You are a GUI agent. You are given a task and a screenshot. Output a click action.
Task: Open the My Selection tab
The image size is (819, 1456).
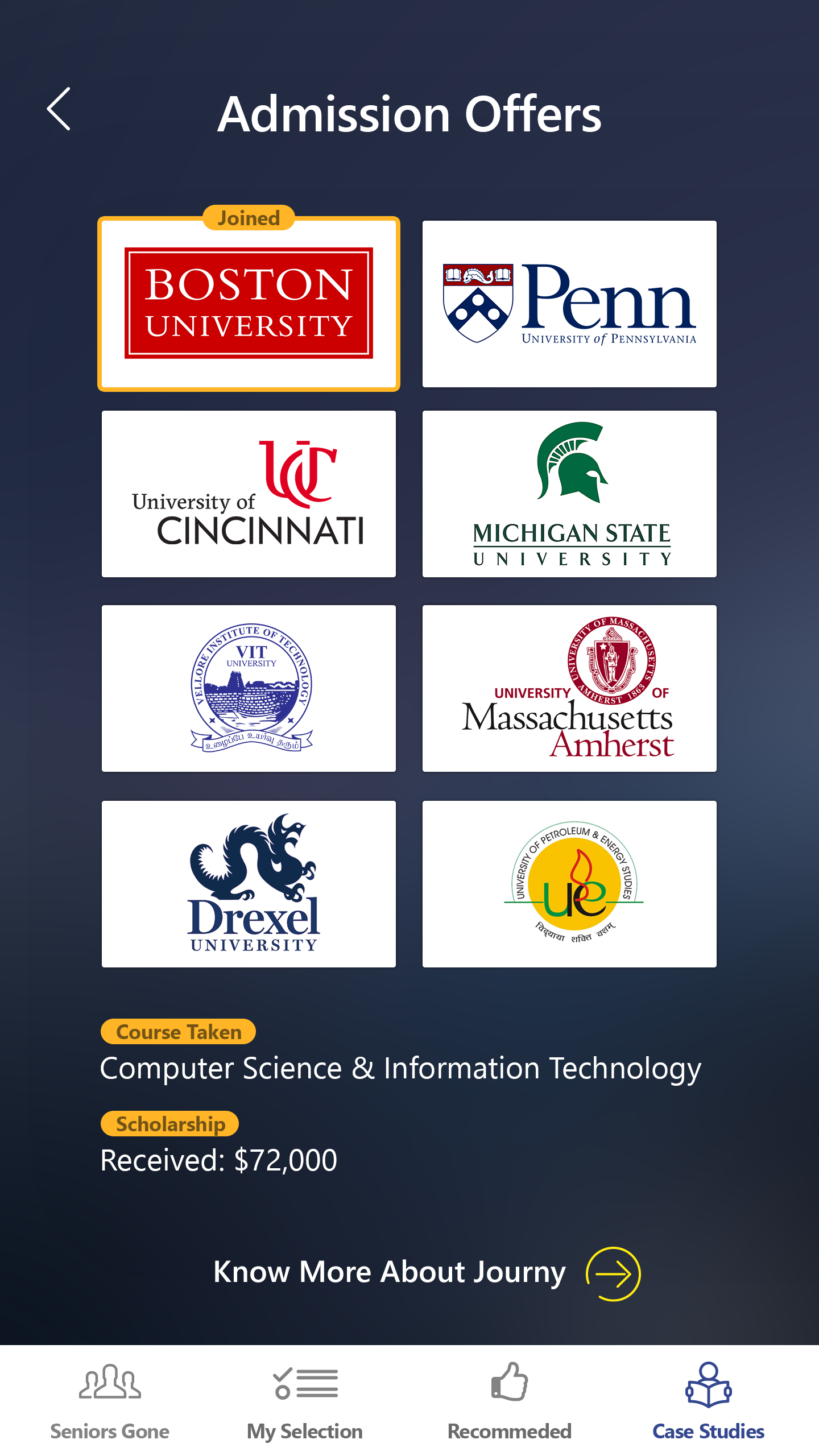[x=305, y=1400]
